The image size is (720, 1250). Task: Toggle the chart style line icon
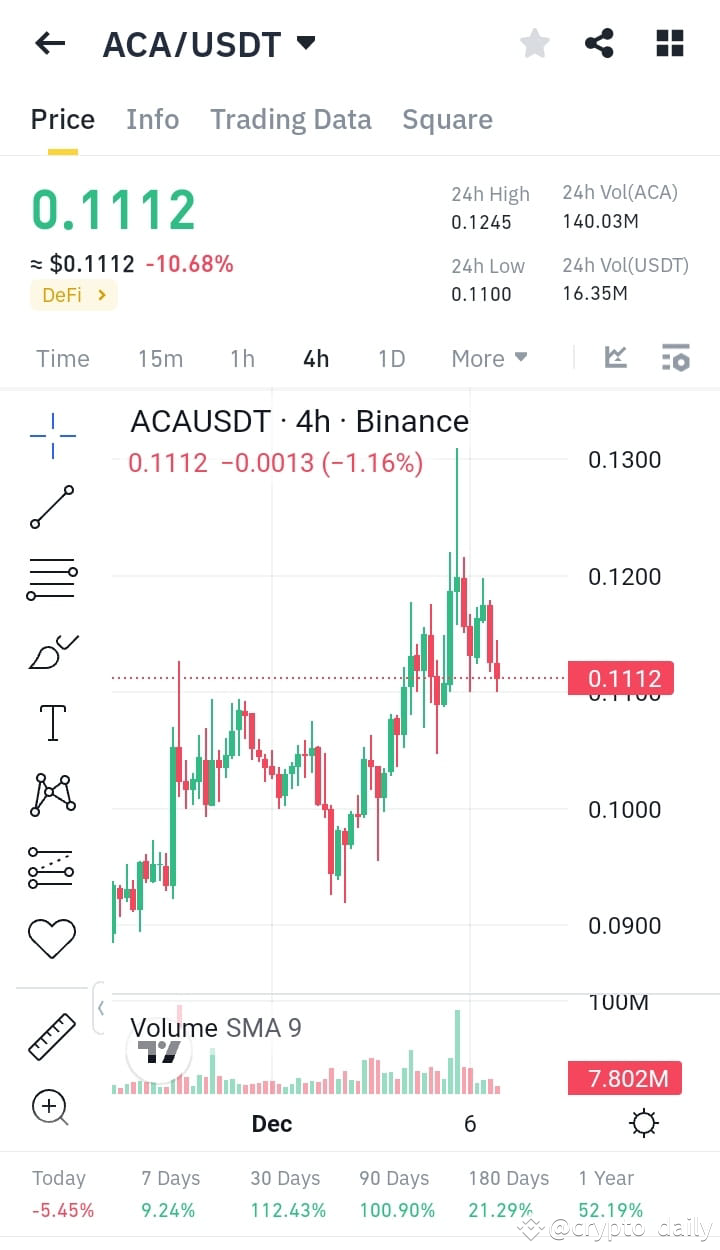615,357
